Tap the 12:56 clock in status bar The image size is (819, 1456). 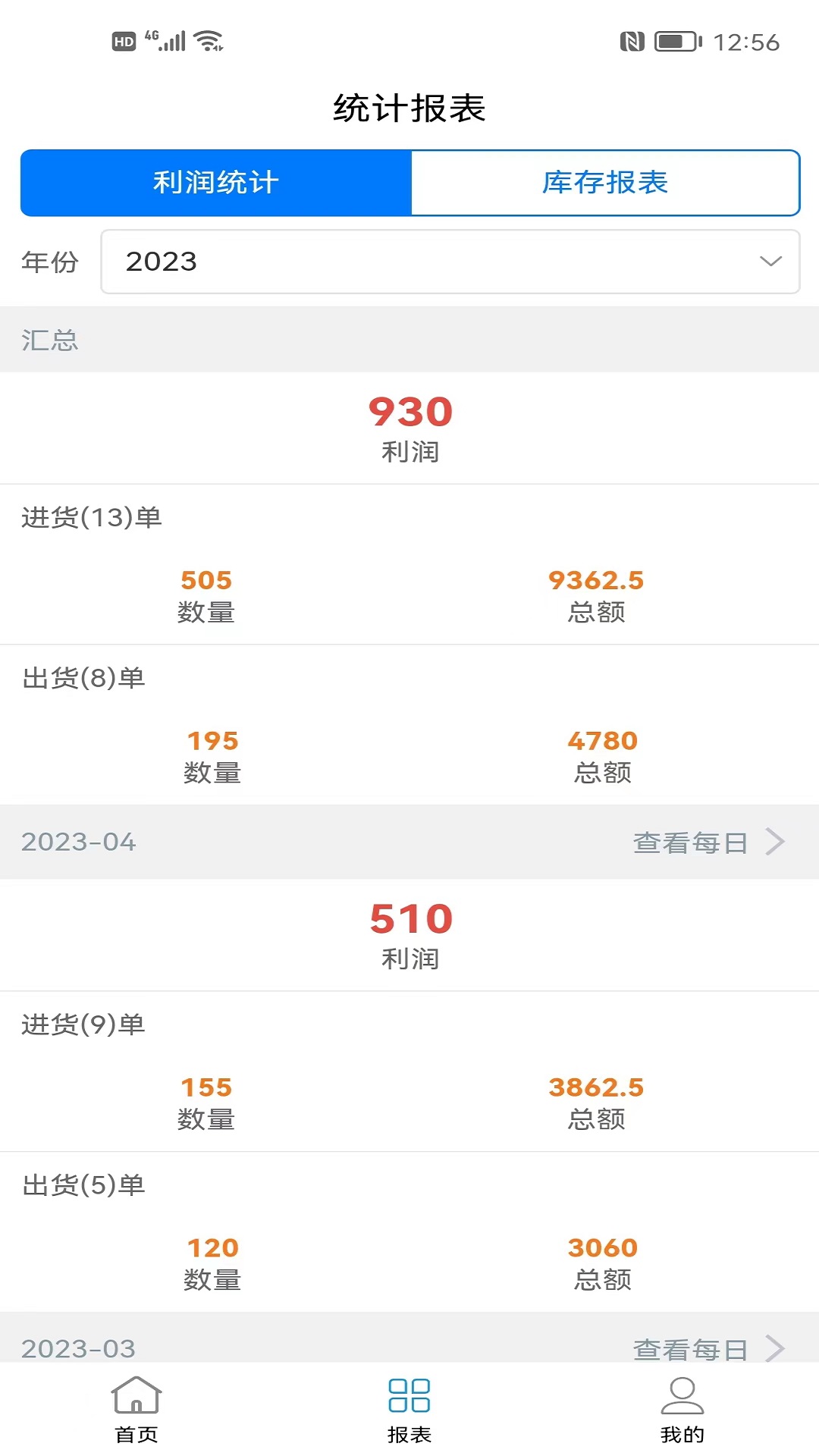[x=748, y=42]
